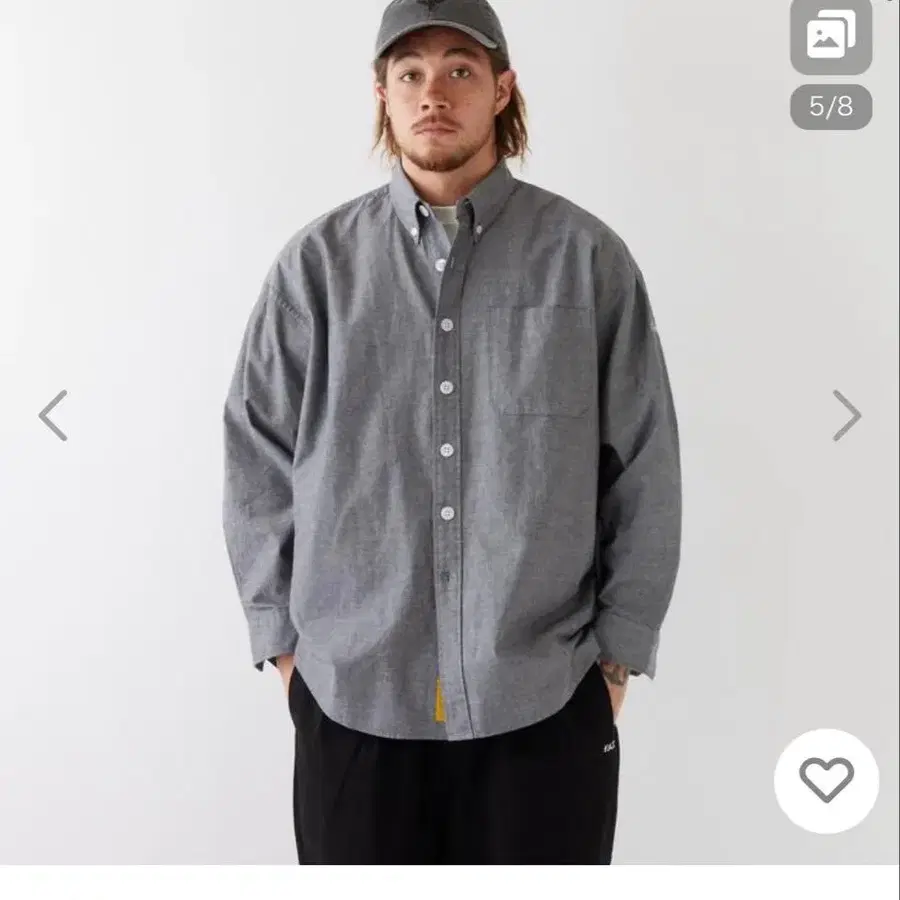900x900 pixels.
Task: Go to the previous product photo
Action: tap(53, 415)
